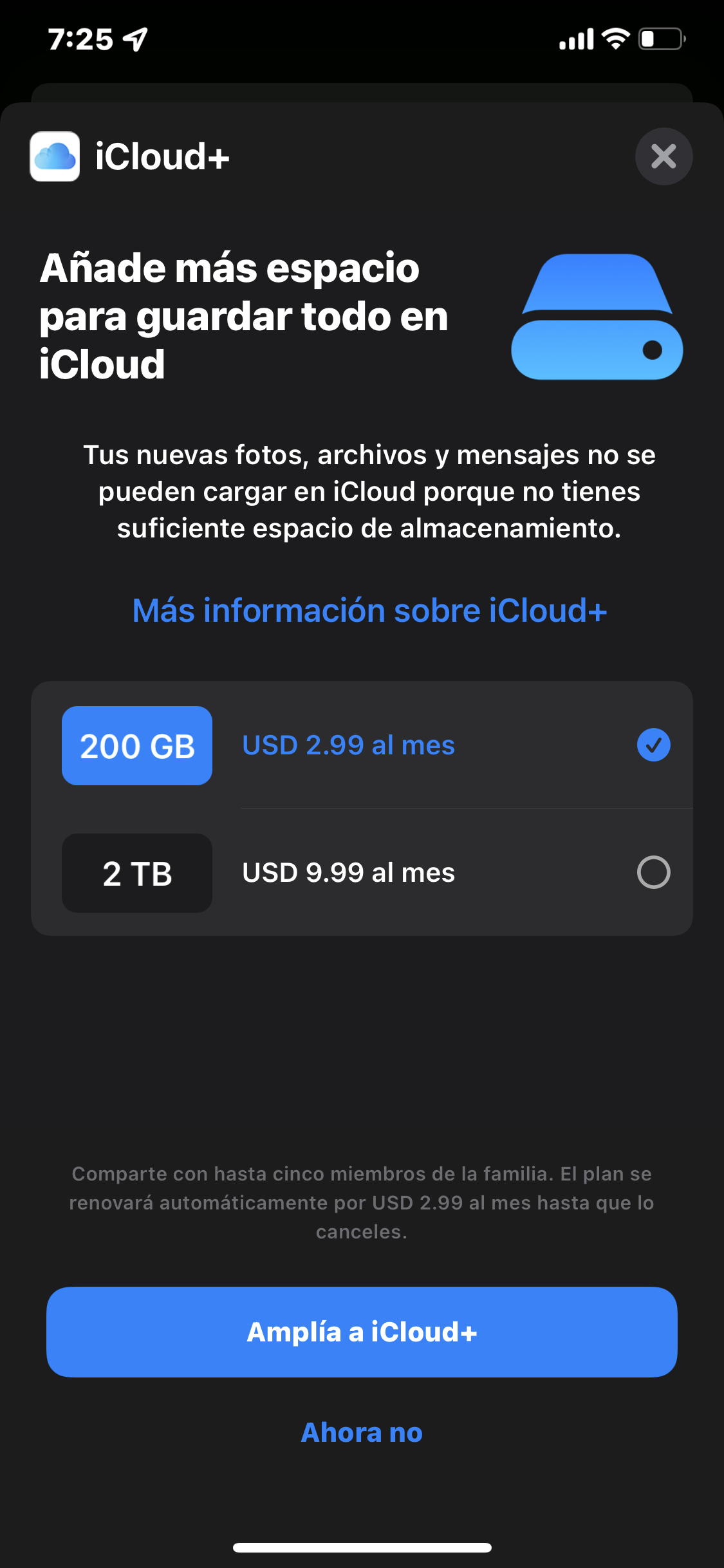Select the 200 GB plan option
Viewport: 724px width, 1568px height.
click(362, 745)
